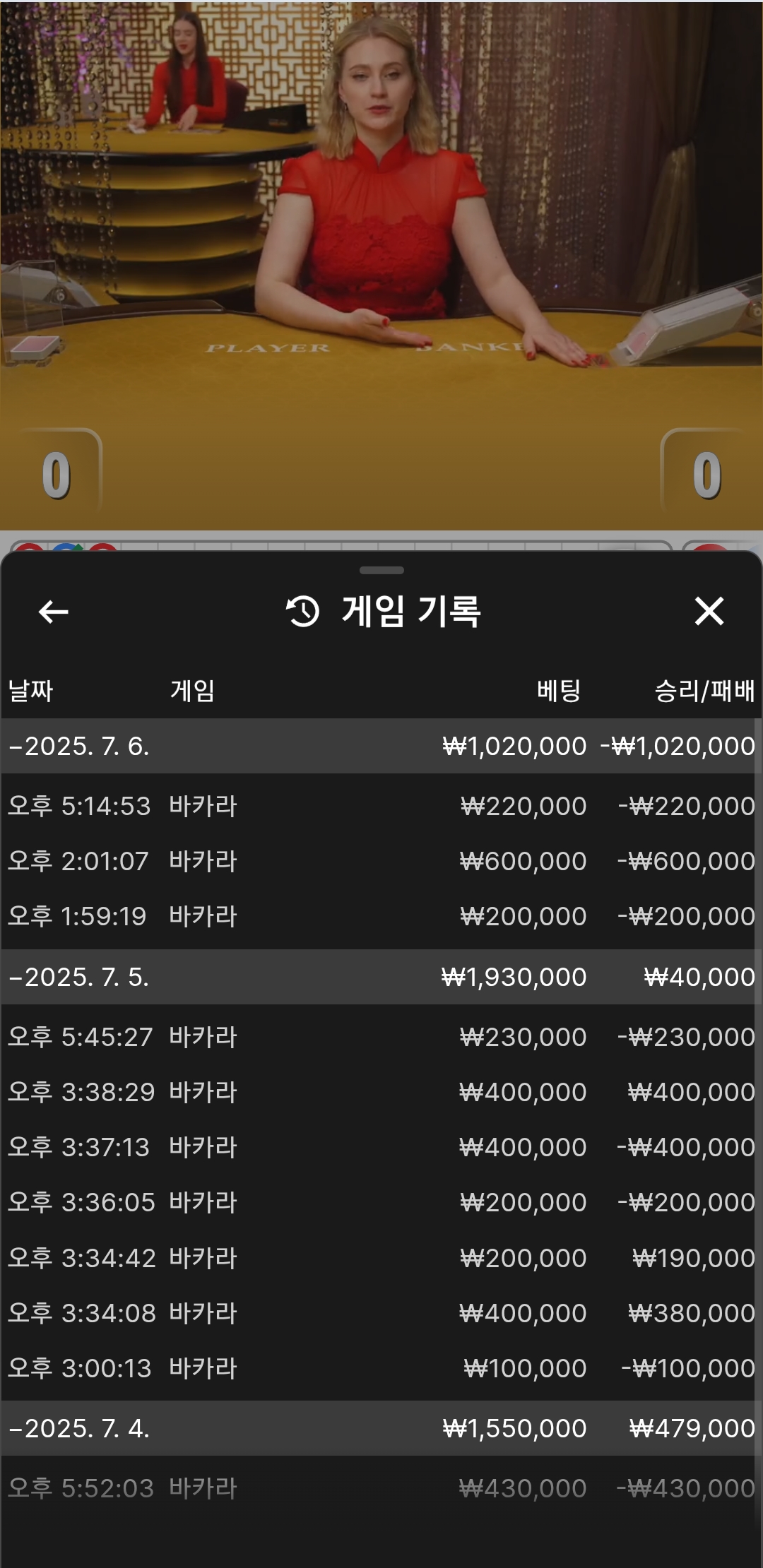View the 오후 5:45:27 바카라 round details

click(381, 1037)
